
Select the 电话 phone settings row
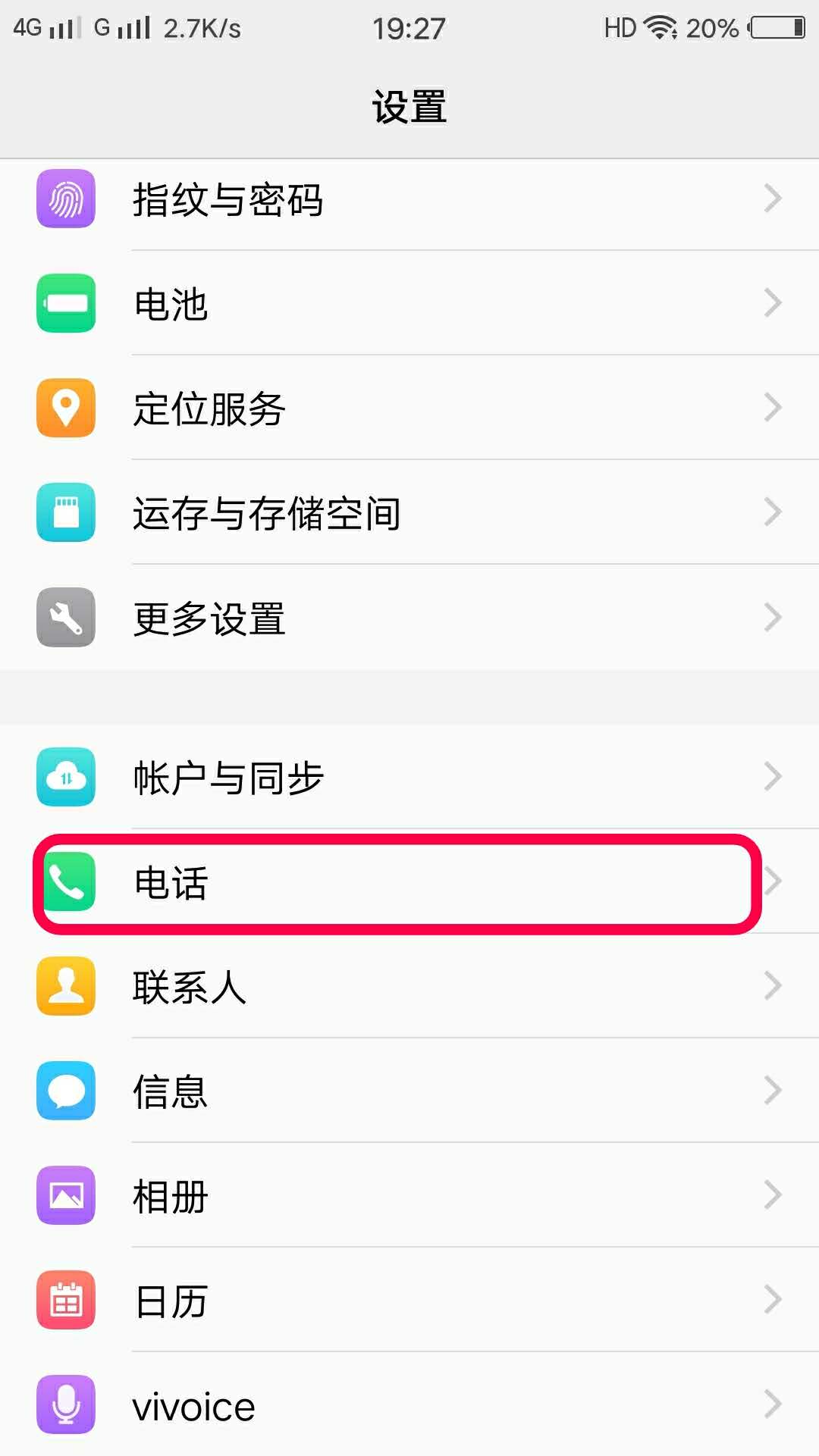(409, 881)
